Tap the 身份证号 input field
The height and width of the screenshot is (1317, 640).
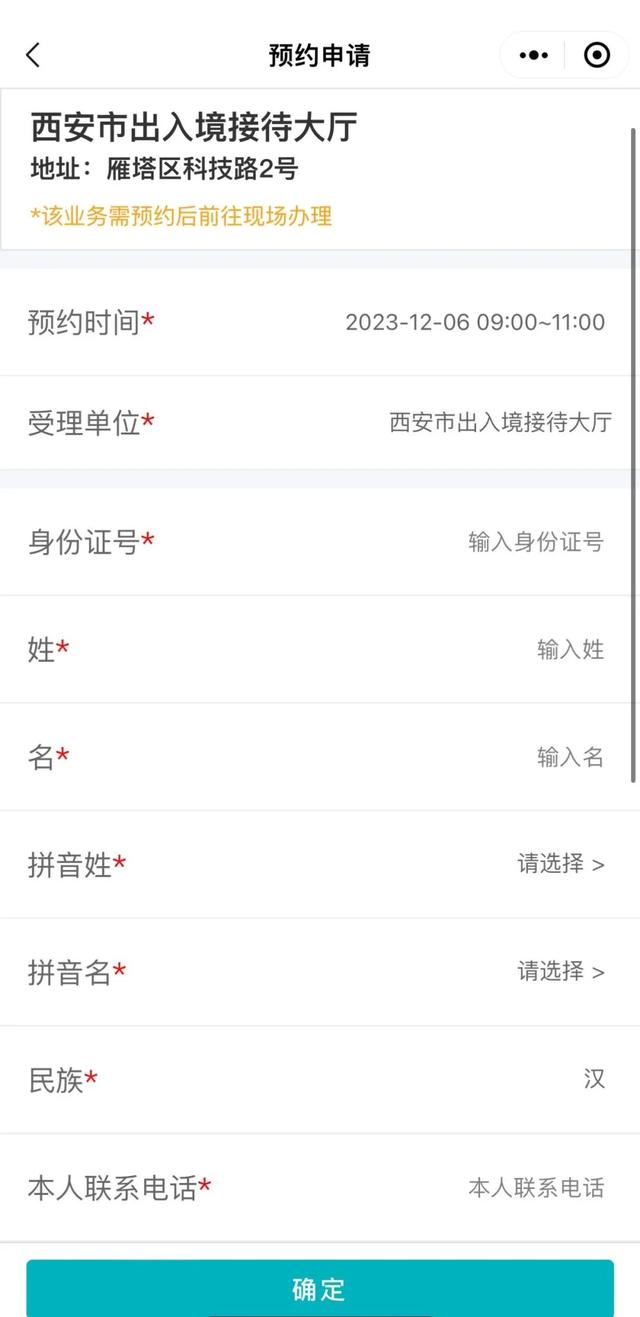320,542
